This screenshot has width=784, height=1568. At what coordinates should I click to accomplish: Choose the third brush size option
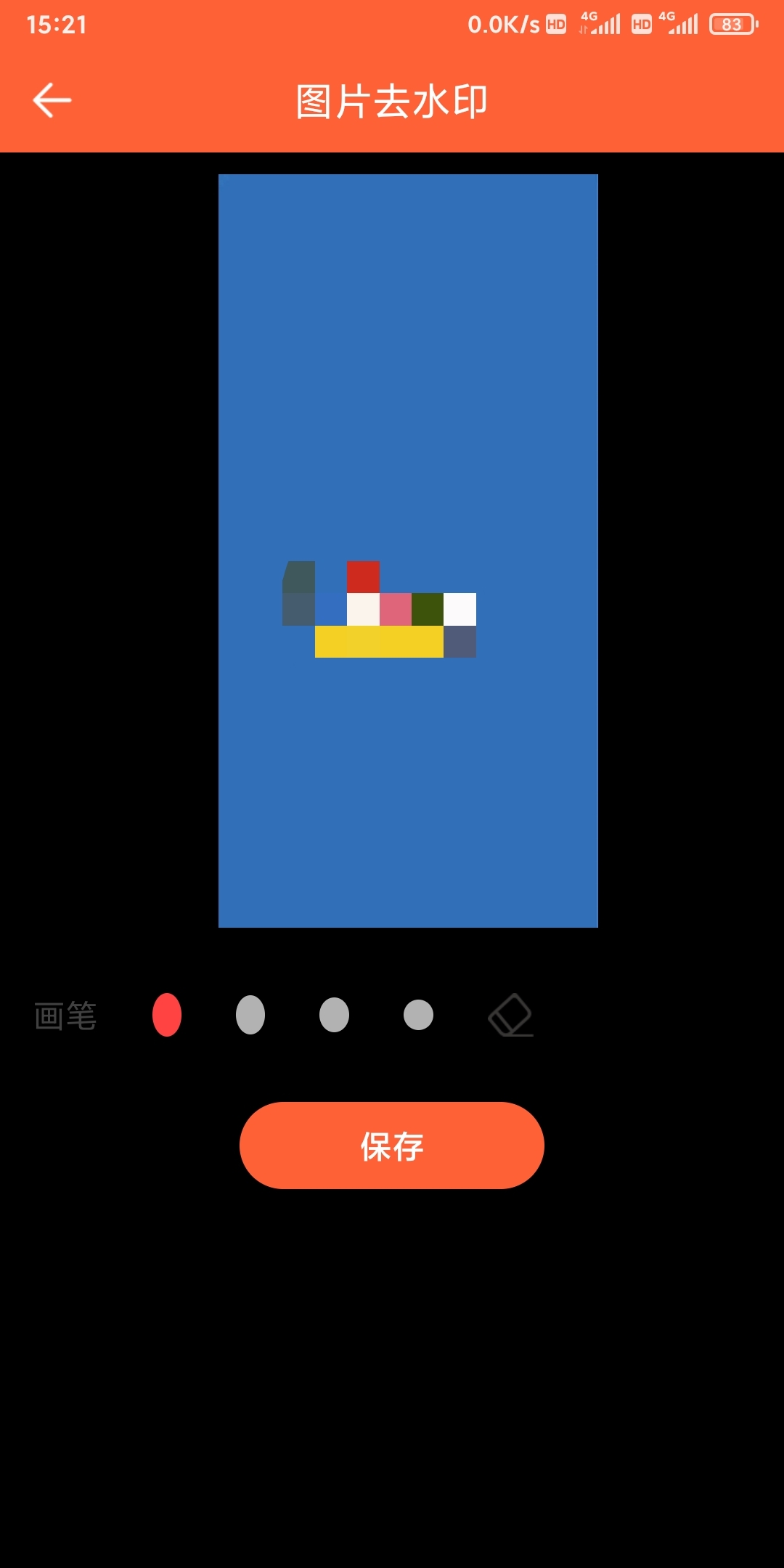click(332, 1013)
